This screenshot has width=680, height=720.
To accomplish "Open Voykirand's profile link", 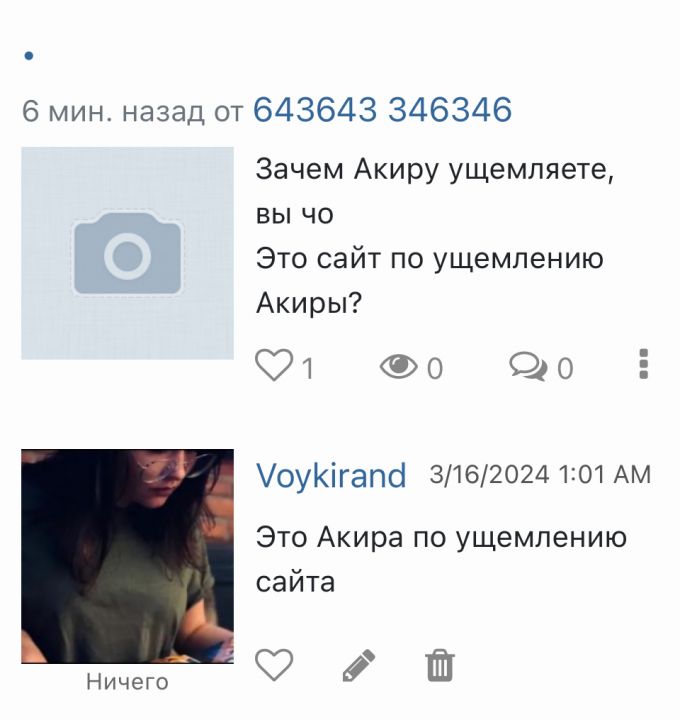I will pyautogui.click(x=331, y=475).
